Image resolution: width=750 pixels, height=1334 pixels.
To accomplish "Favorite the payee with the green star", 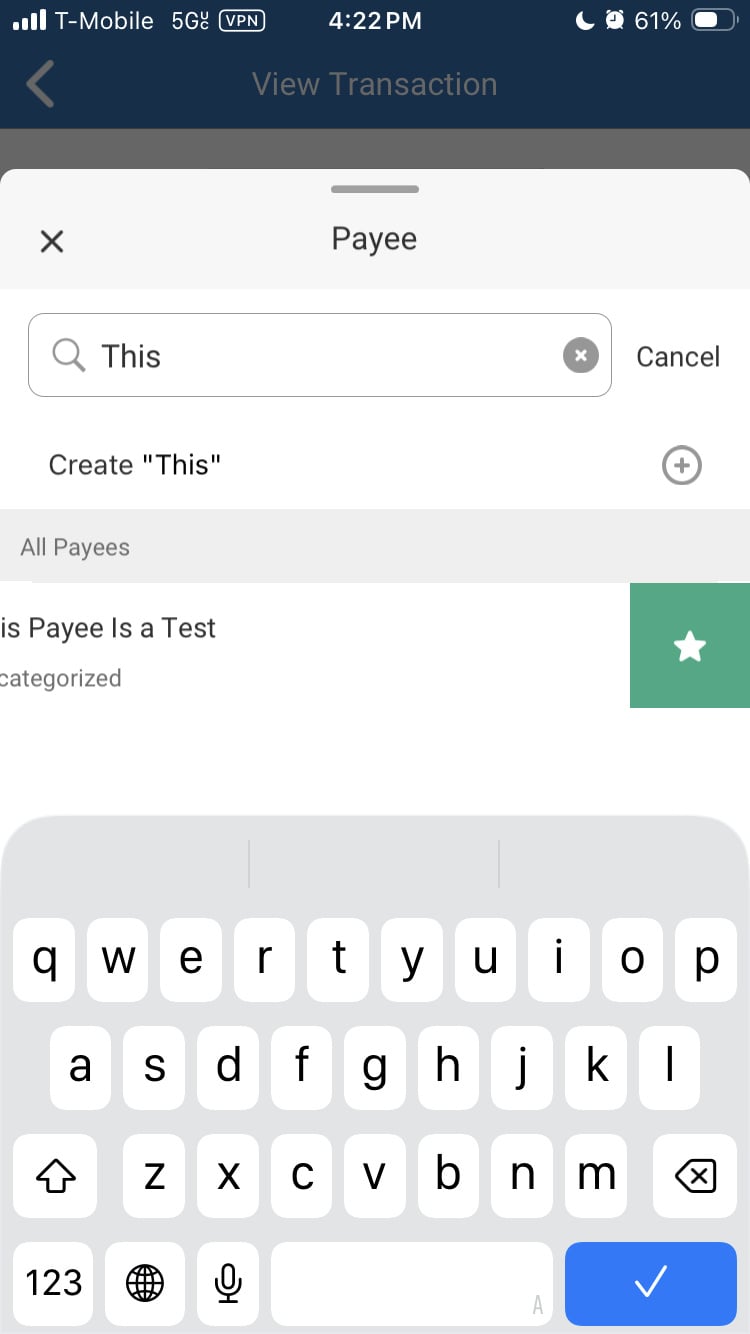I will tap(690, 646).
